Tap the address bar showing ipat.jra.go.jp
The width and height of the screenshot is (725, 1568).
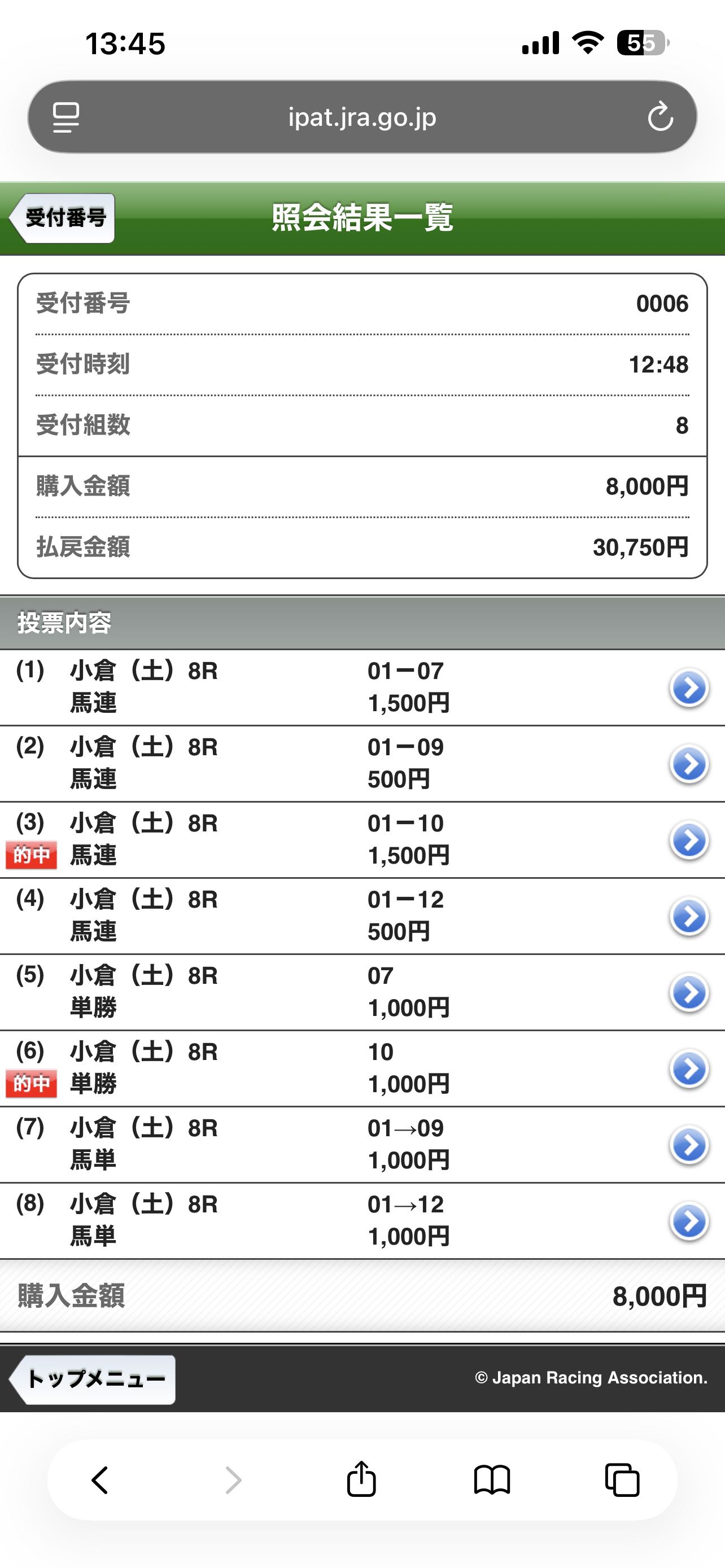[362, 117]
